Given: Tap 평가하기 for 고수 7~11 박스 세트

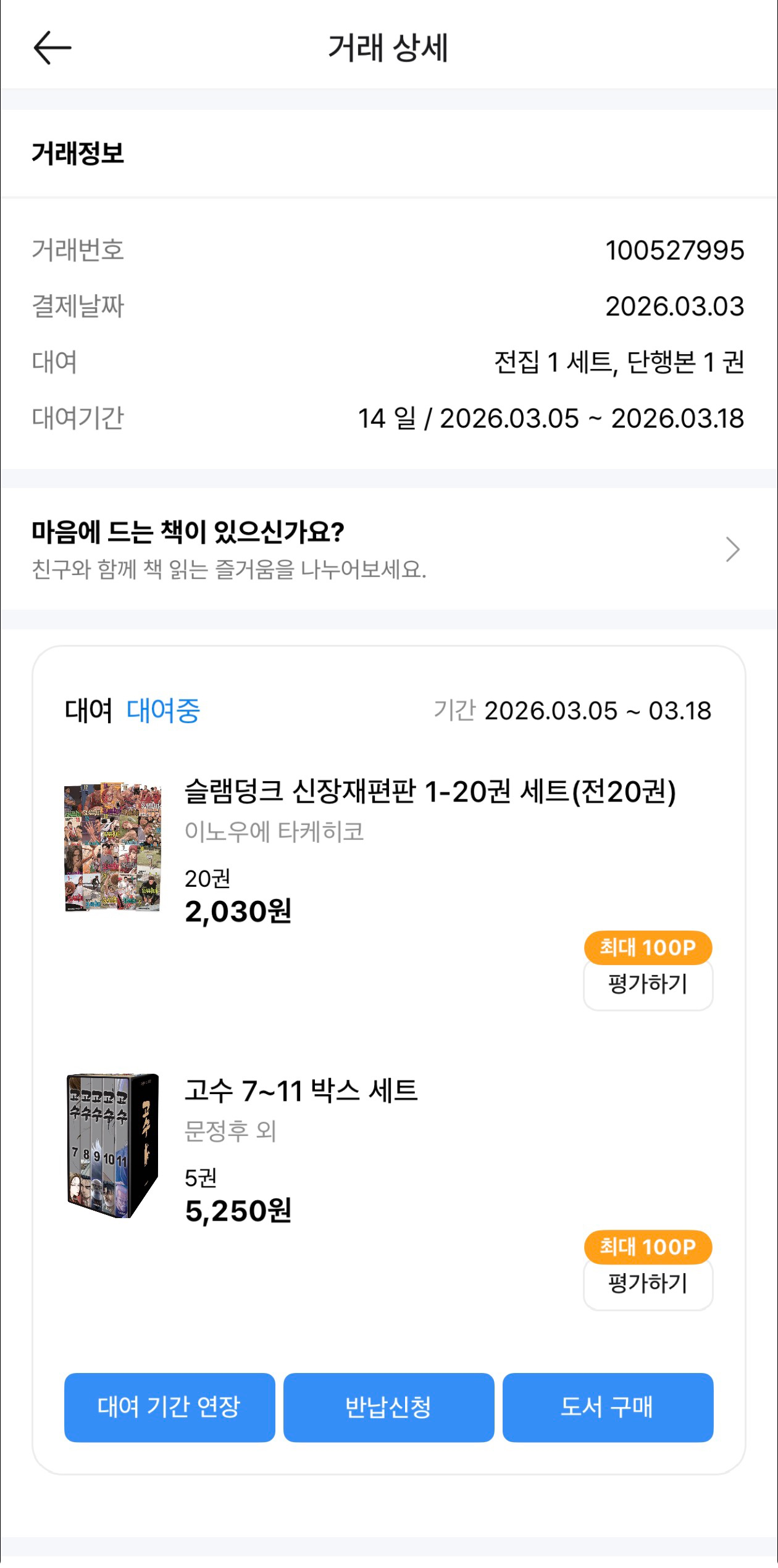Looking at the screenshot, I should pos(648,1284).
